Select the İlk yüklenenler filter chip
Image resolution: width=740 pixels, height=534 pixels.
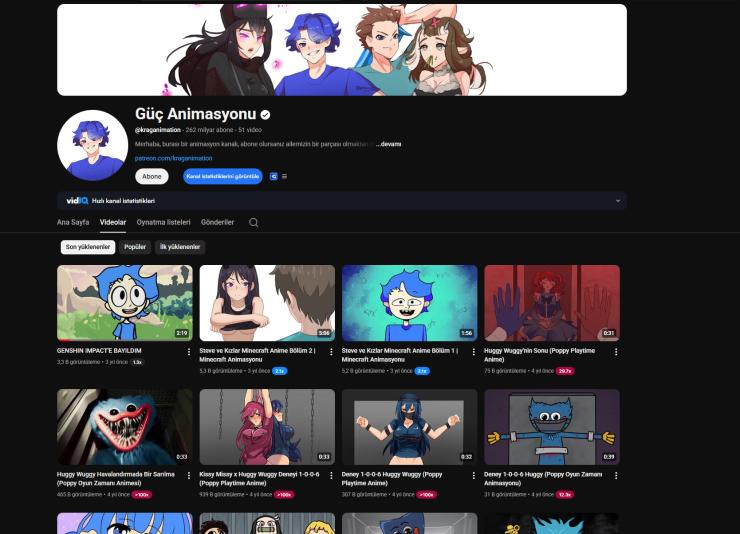(180, 247)
